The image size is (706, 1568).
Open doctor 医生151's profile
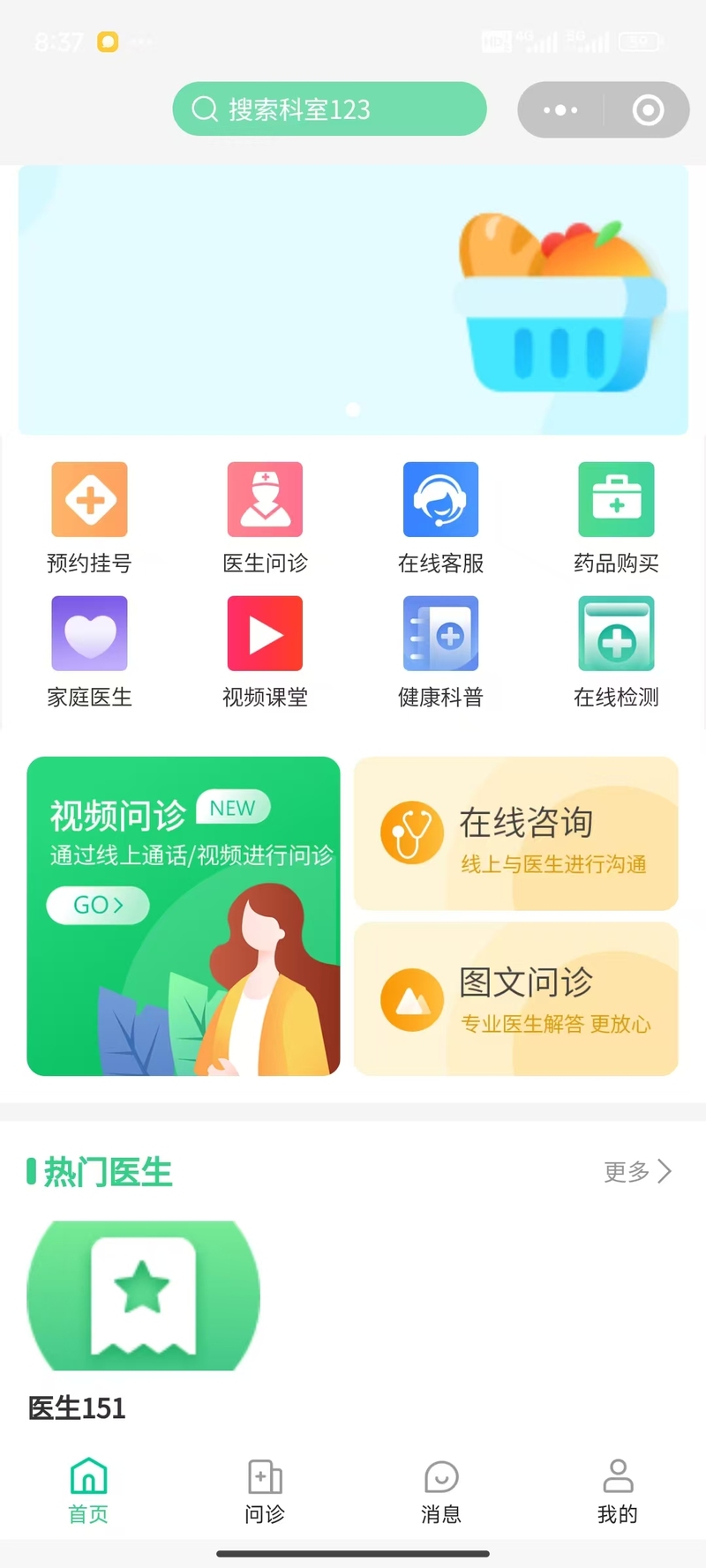click(143, 1296)
